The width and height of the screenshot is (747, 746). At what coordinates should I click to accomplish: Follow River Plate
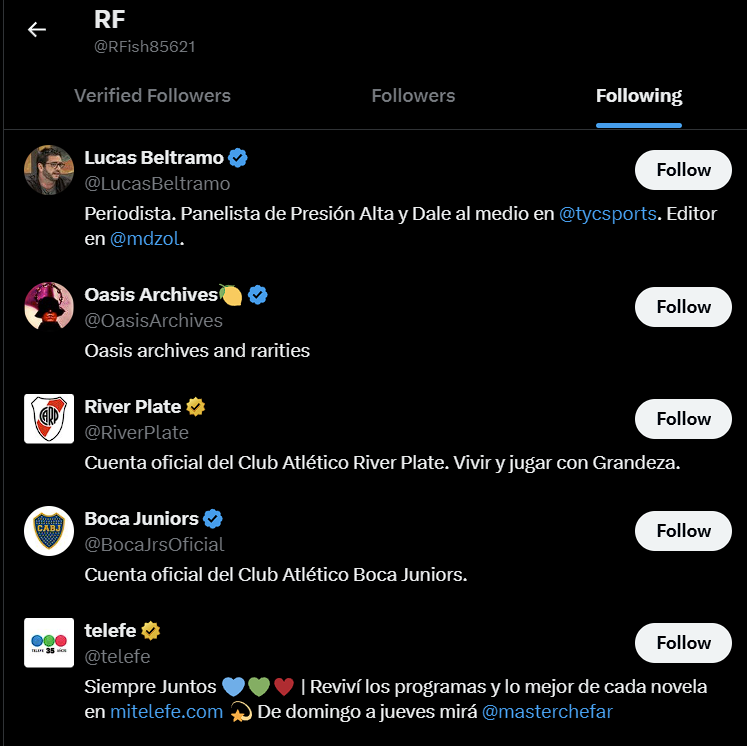click(x=683, y=419)
